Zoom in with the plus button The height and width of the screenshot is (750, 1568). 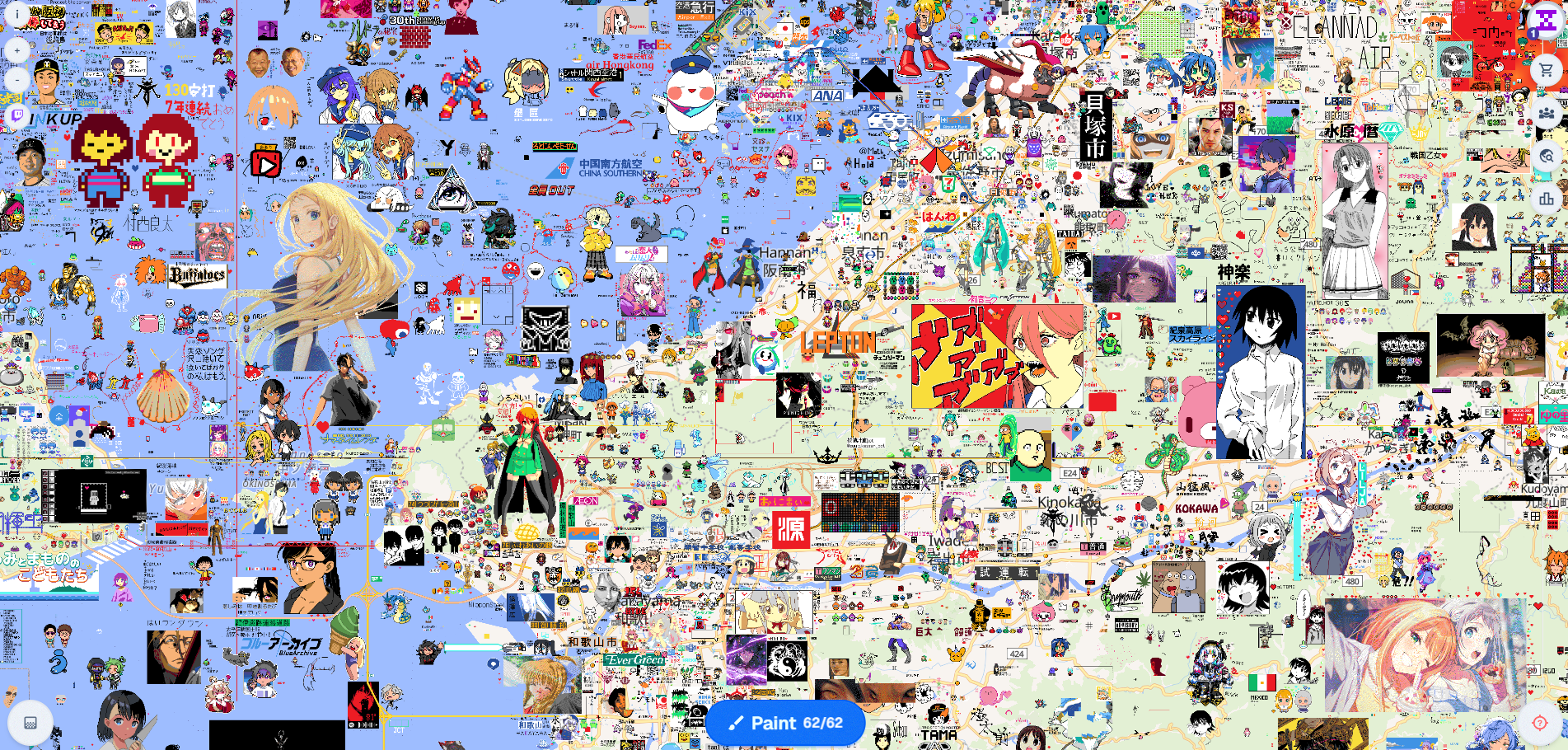tap(17, 50)
